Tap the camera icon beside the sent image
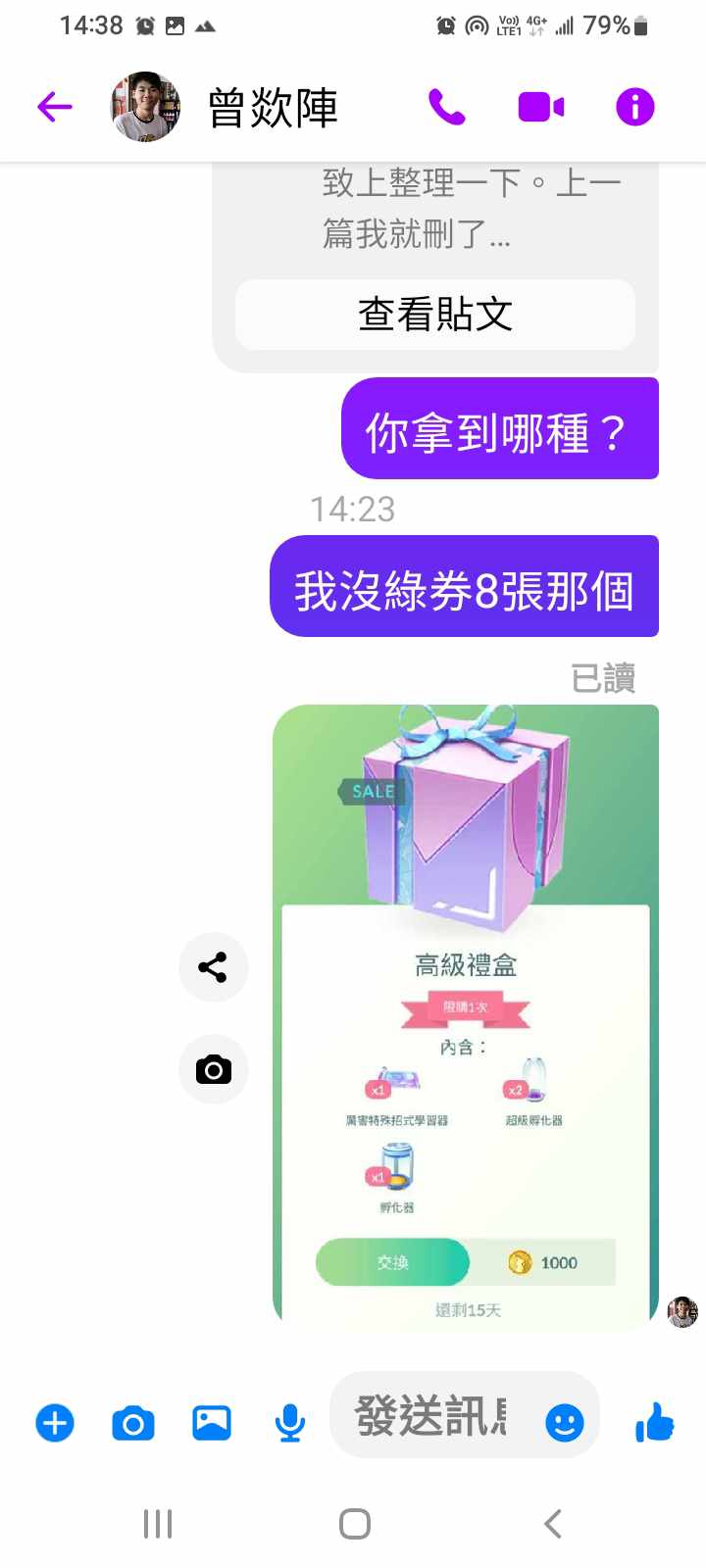 [213, 1069]
